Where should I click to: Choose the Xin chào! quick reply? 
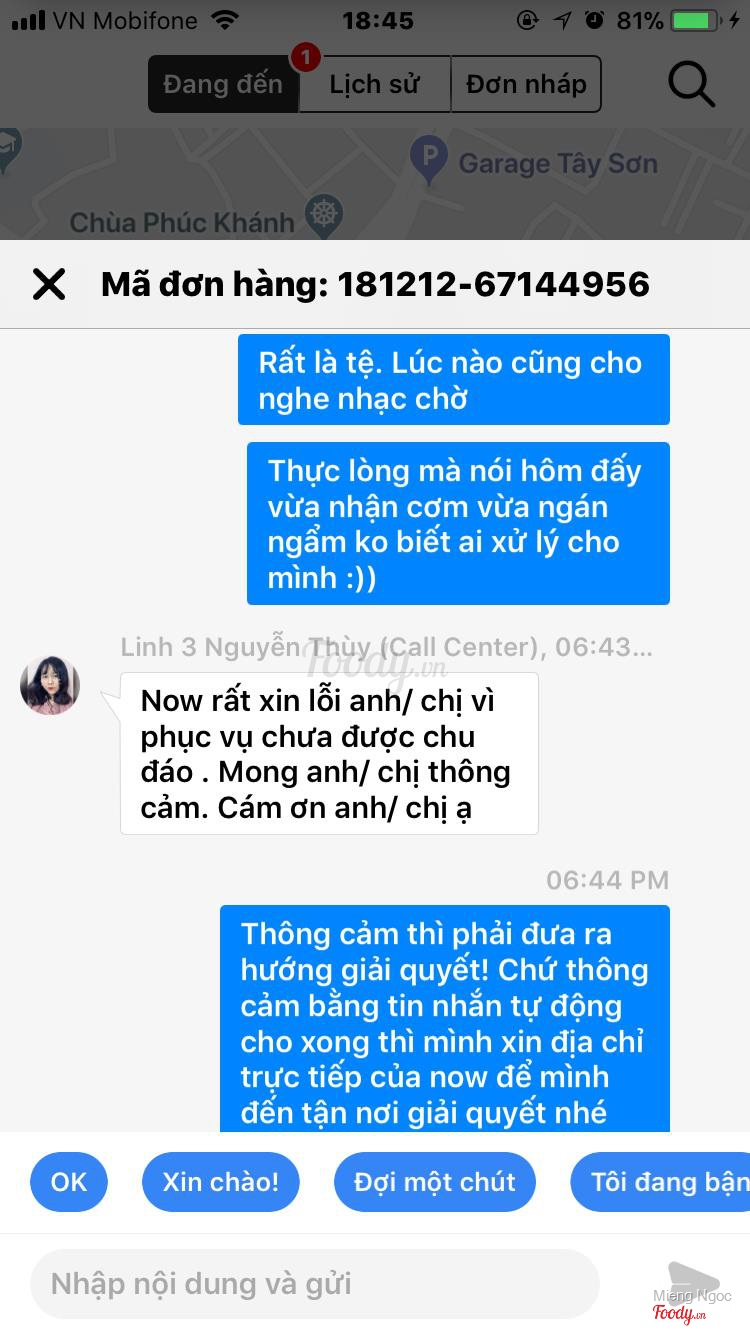coord(221,1182)
